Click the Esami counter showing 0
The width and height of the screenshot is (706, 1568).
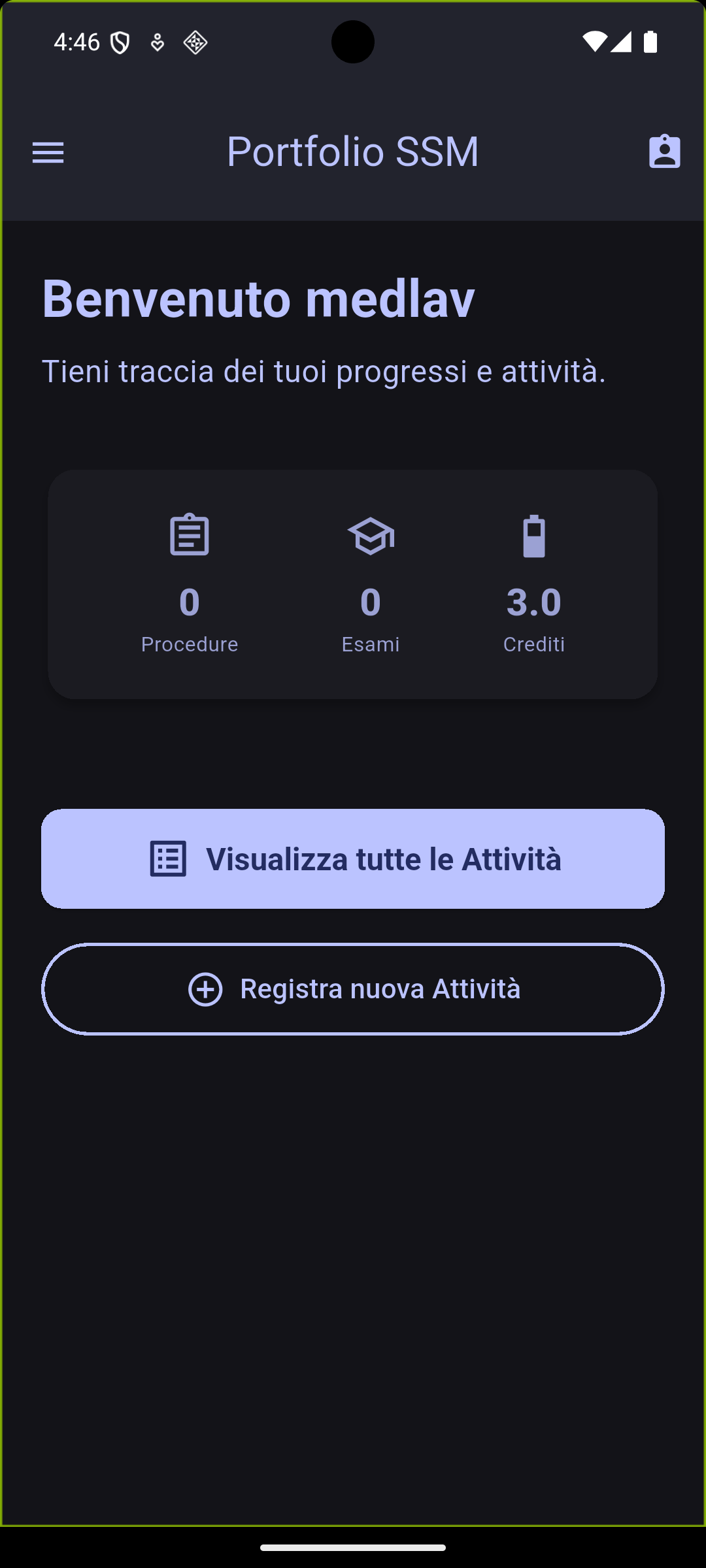click(x=371, y=602)
